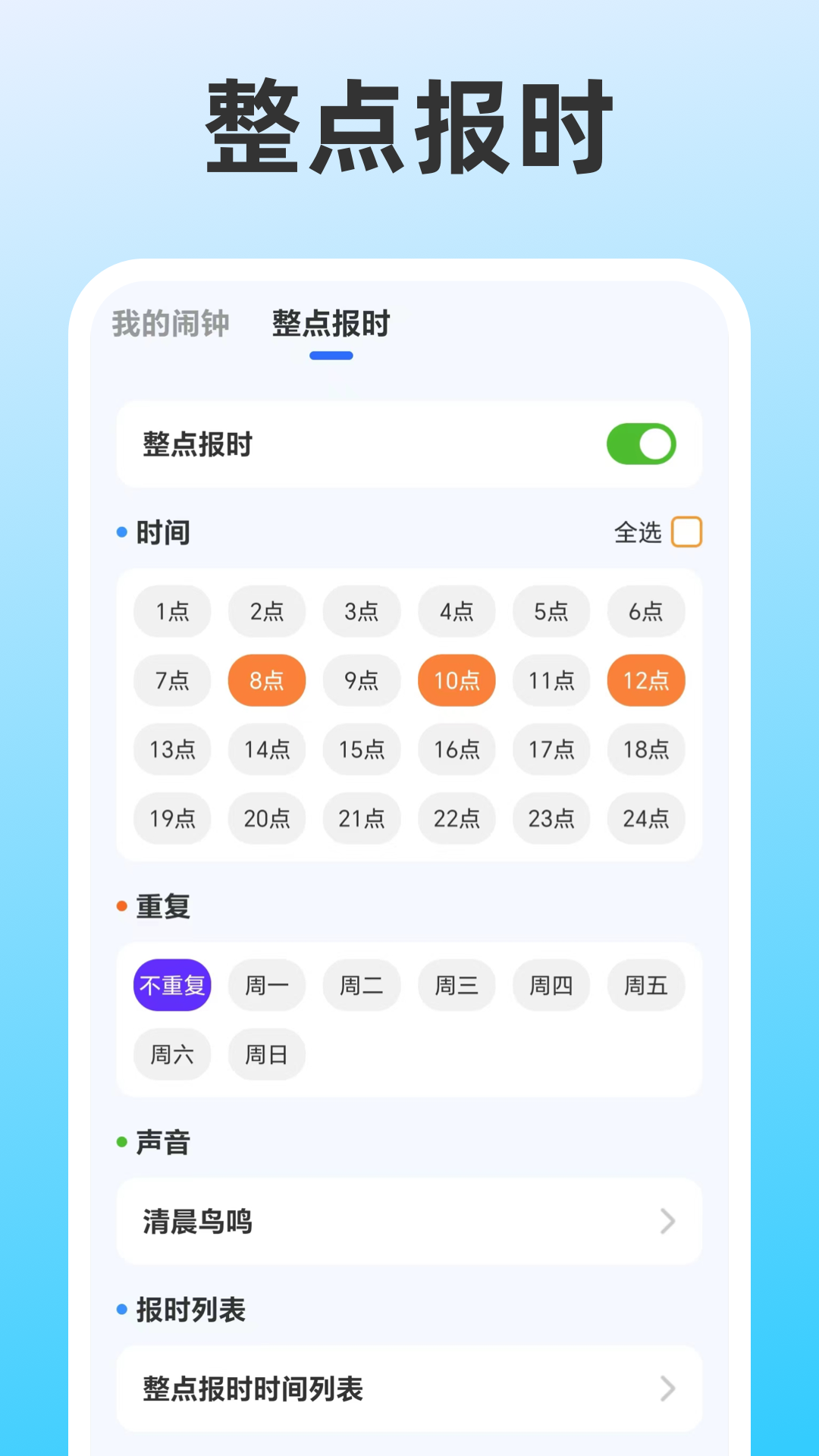Screen dimensions: 819x1456
Task: Select 周五 as a repeat day
Action: tap(646, 984)
